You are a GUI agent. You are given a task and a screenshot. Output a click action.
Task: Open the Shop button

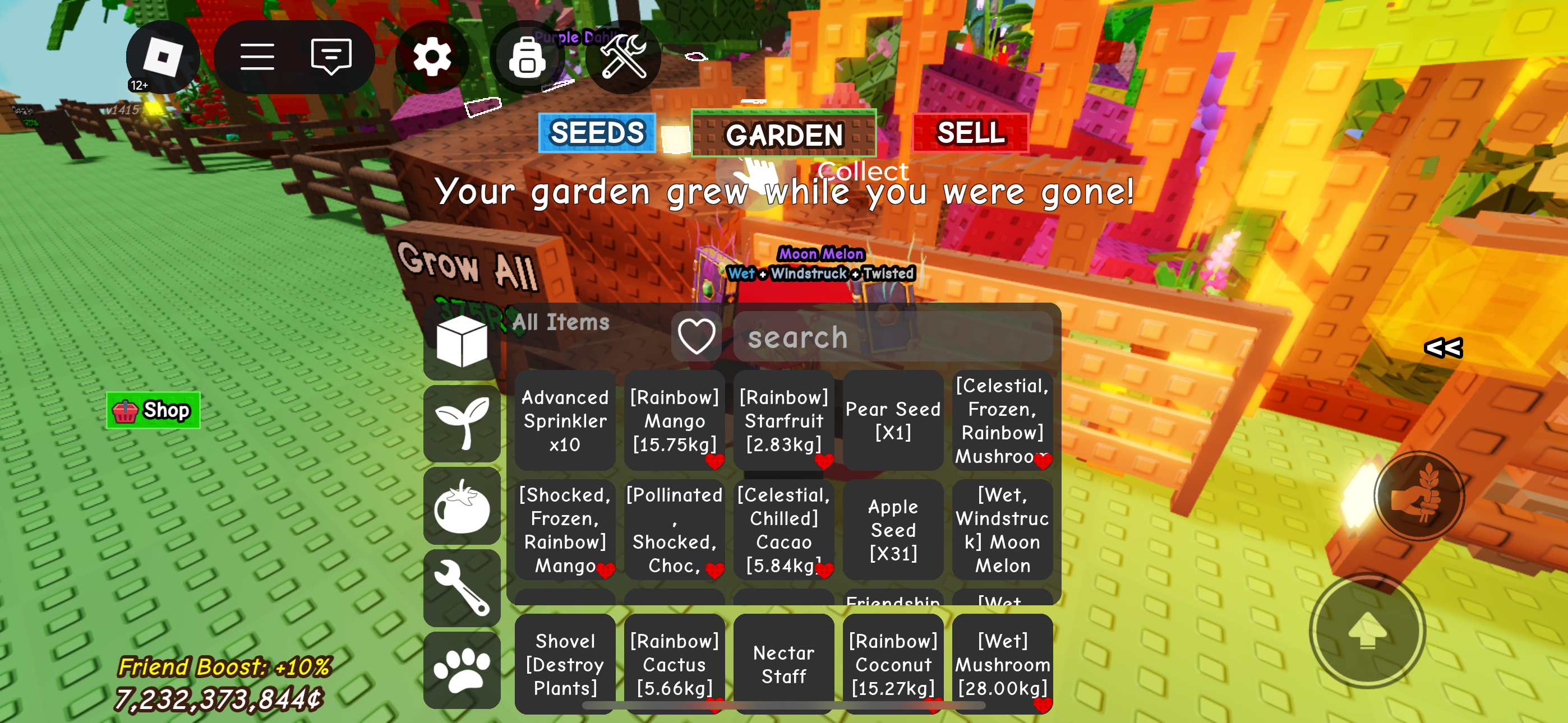(x=154, y=411)
